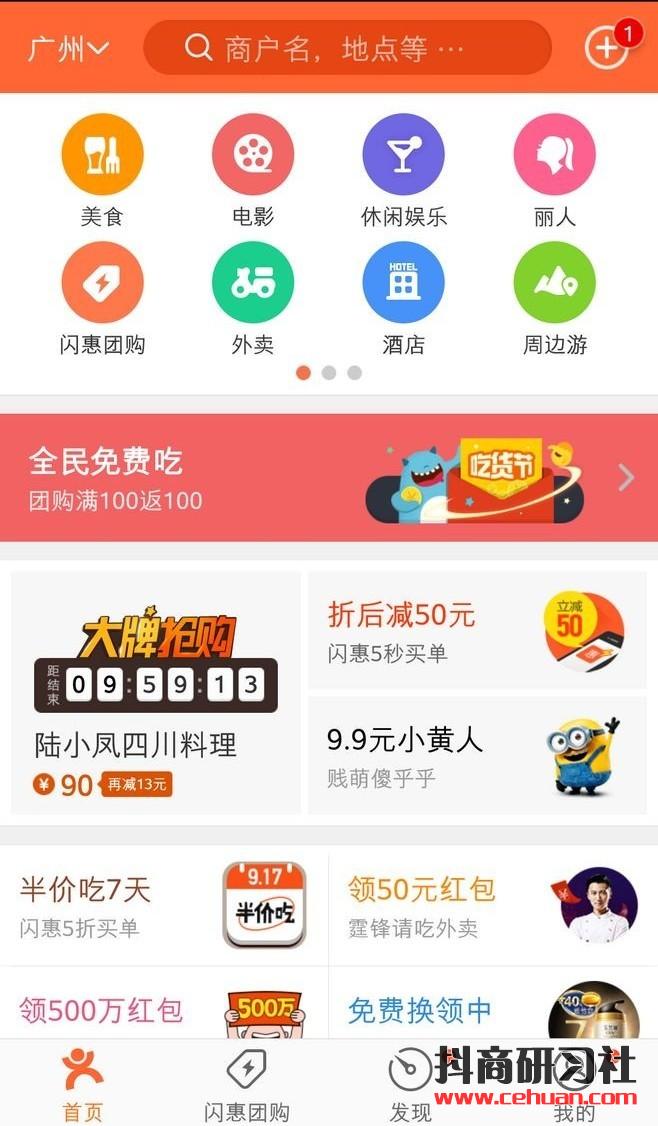View the 大牌抢购 陆小凤四川料理 deal
Screen dimensions: 658x1126
(x=156, y=693)
